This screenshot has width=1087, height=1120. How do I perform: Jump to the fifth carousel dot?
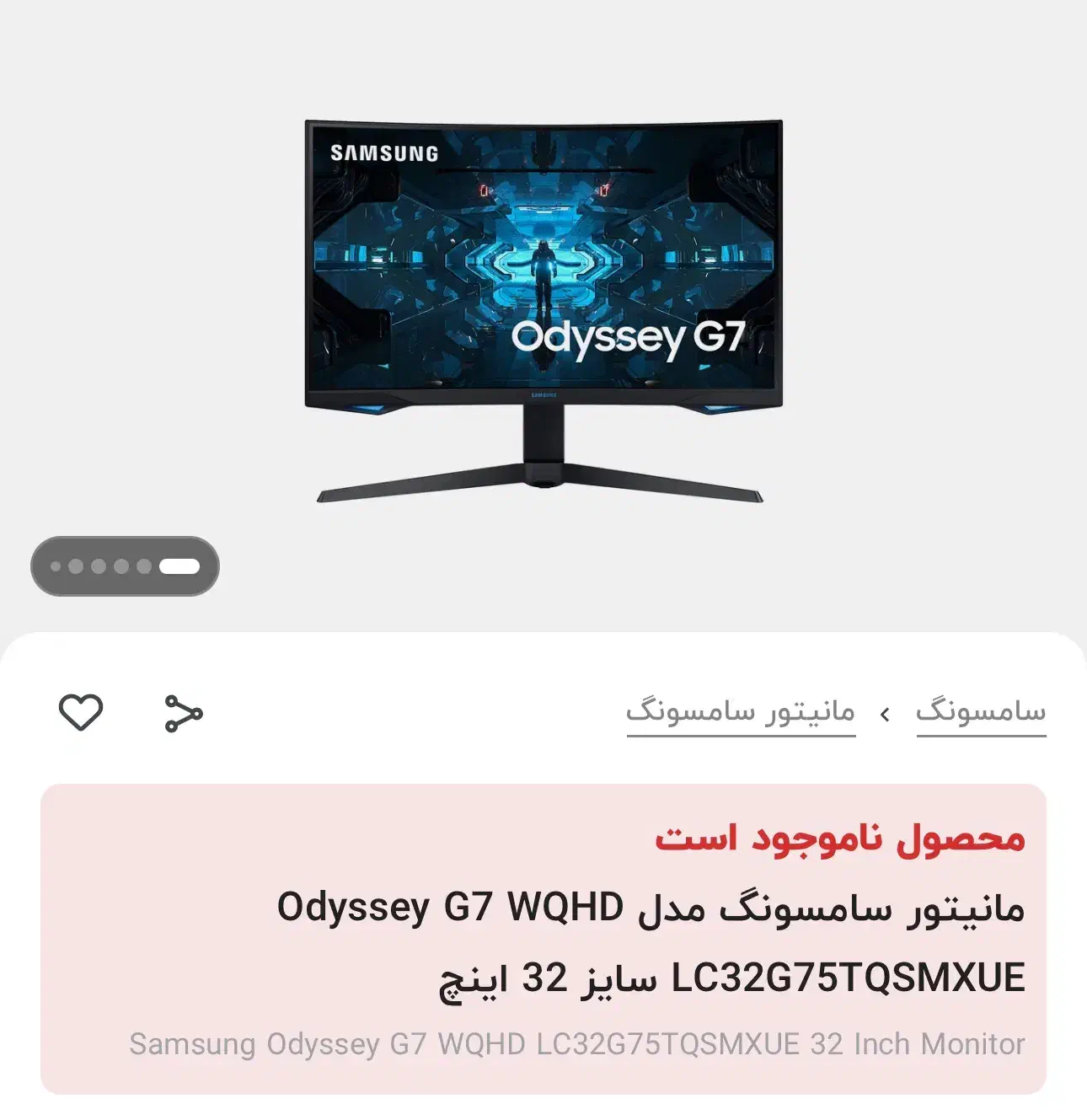pos(144,565)
